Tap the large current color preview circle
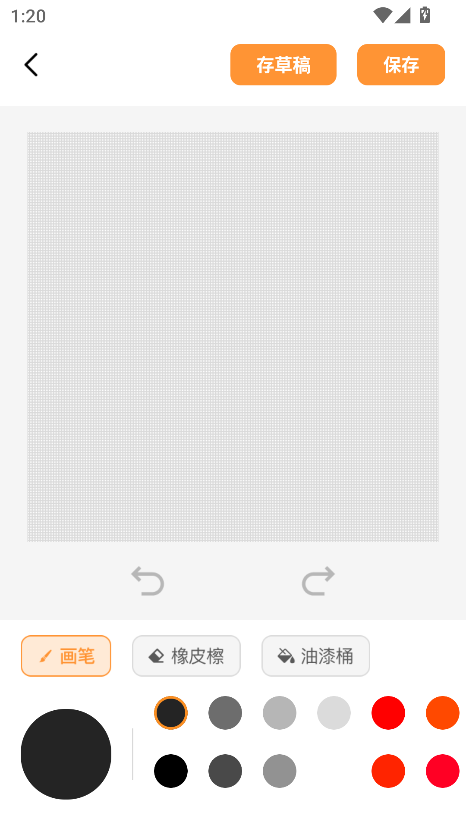The height and width of the screenshot is (828, 466). tap(66, 754)
